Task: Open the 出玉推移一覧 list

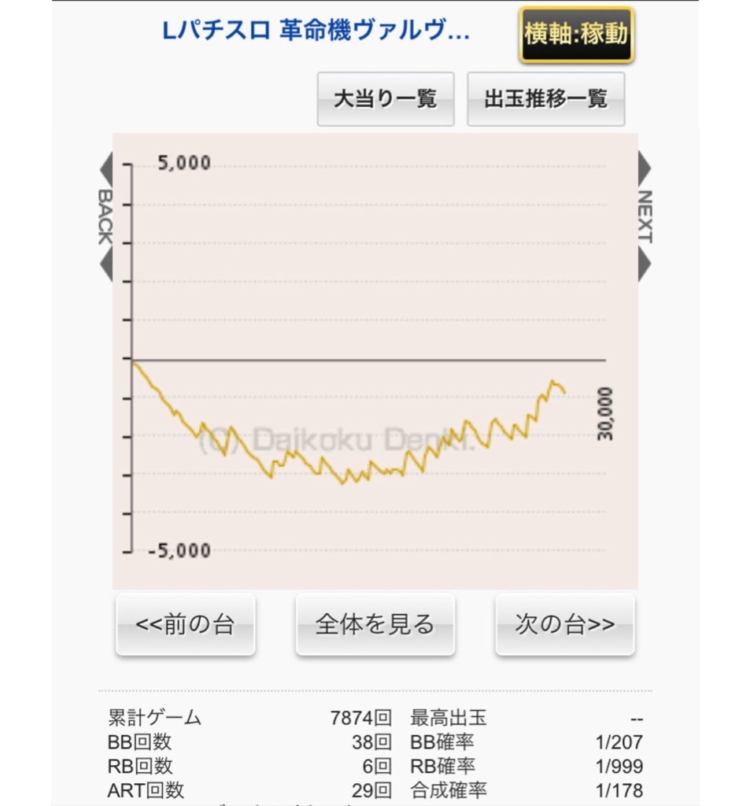Action: [x=546, y=99]
